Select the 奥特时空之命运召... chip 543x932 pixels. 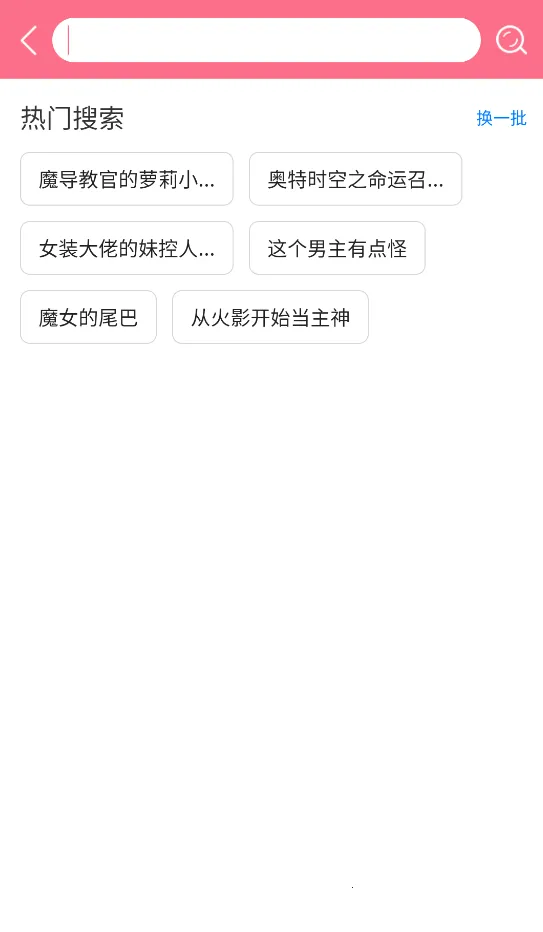click(x=355, y=179)
